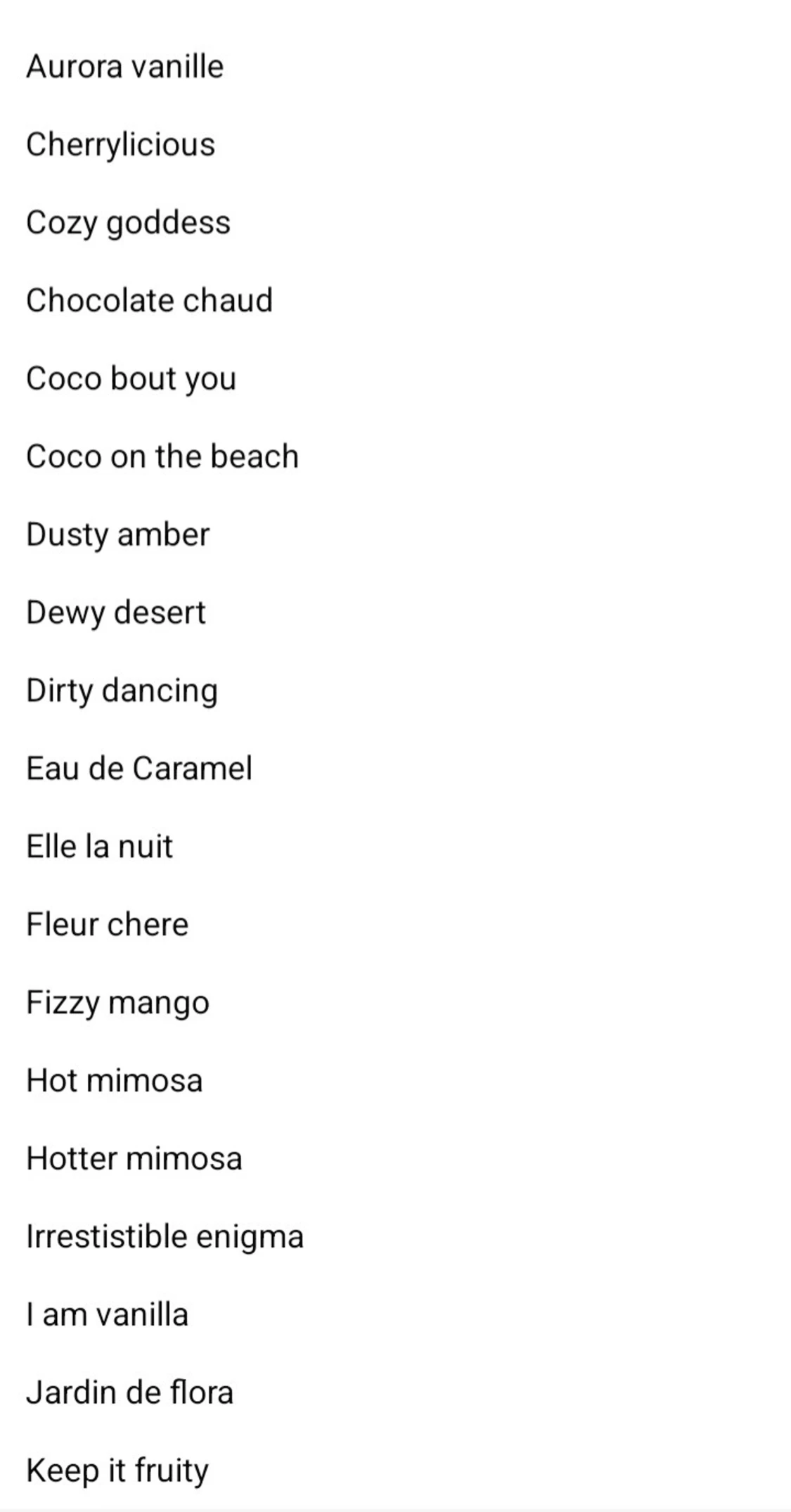The height and width of the screenshot is (1512, 791).
Task: Choose the Dewy desert option
Action: 116,613
